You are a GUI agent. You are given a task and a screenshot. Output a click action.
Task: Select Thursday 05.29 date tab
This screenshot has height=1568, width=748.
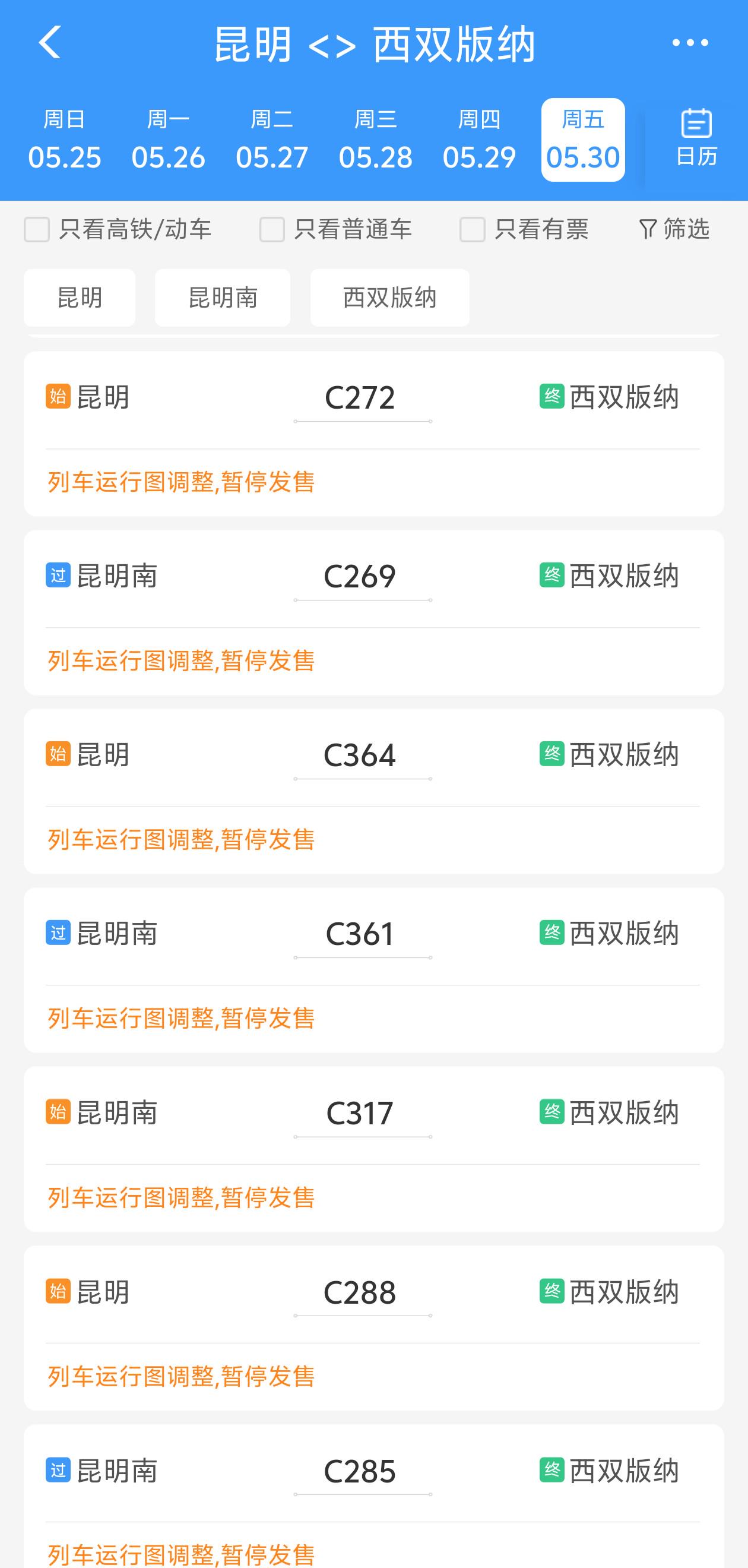479,140
